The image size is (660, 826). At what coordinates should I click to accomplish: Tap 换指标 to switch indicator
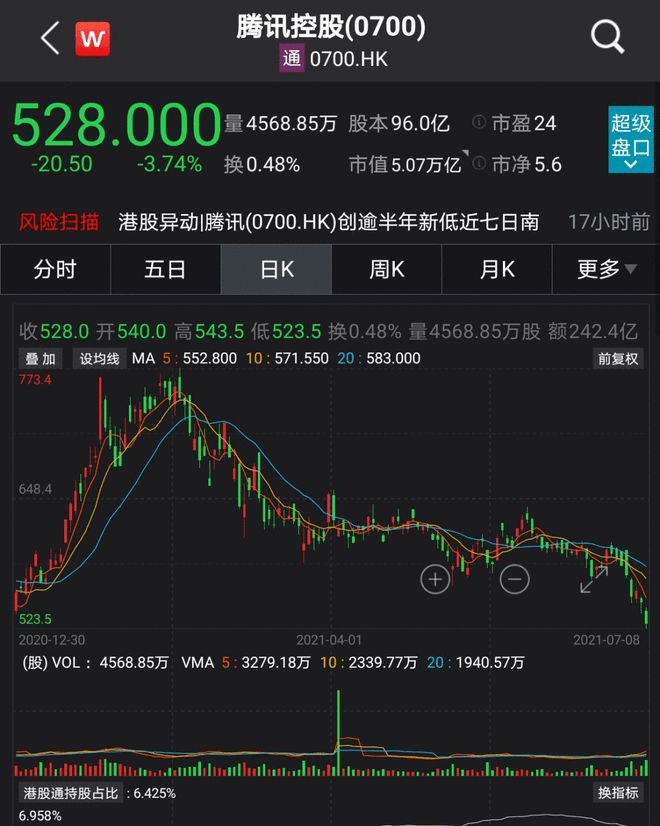(x=618, y=792)
